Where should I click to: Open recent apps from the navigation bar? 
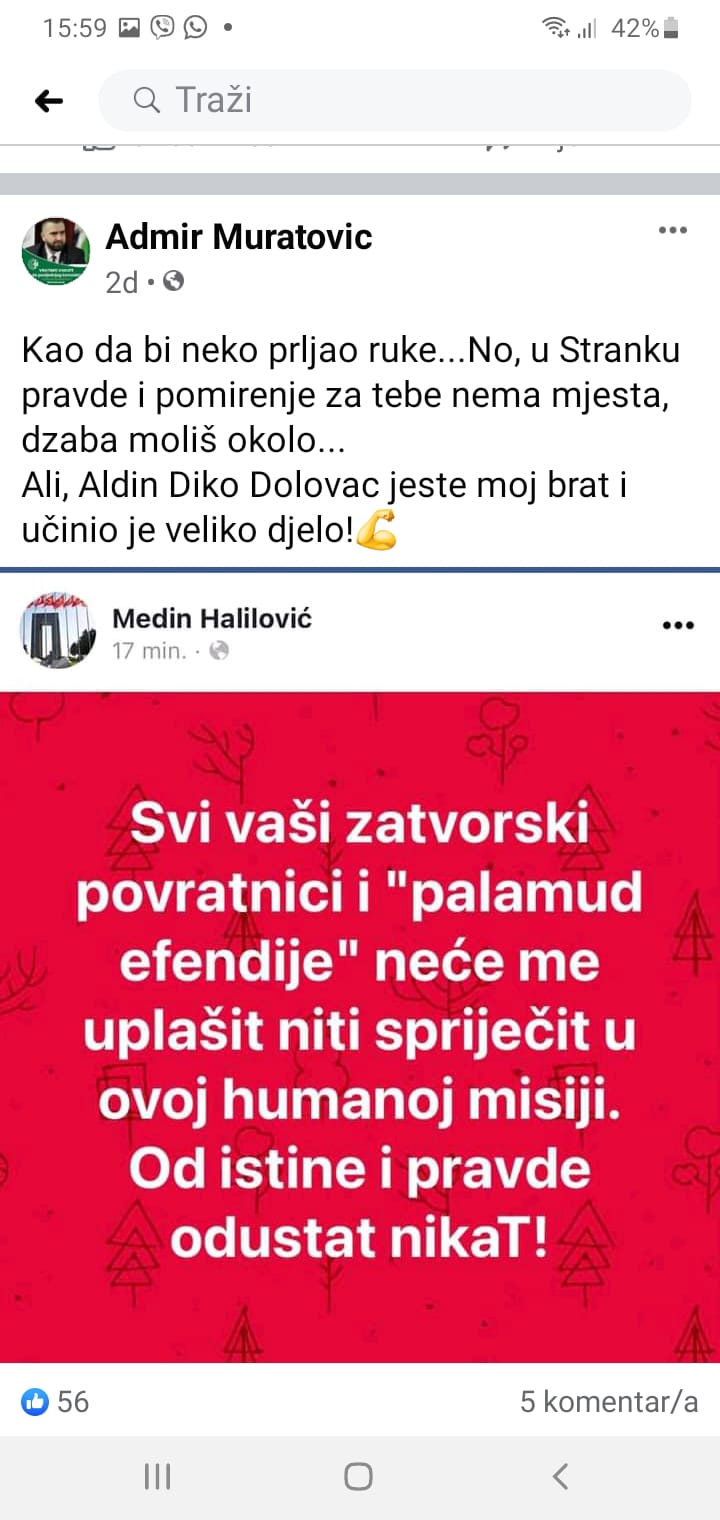tap(157, 1476)
